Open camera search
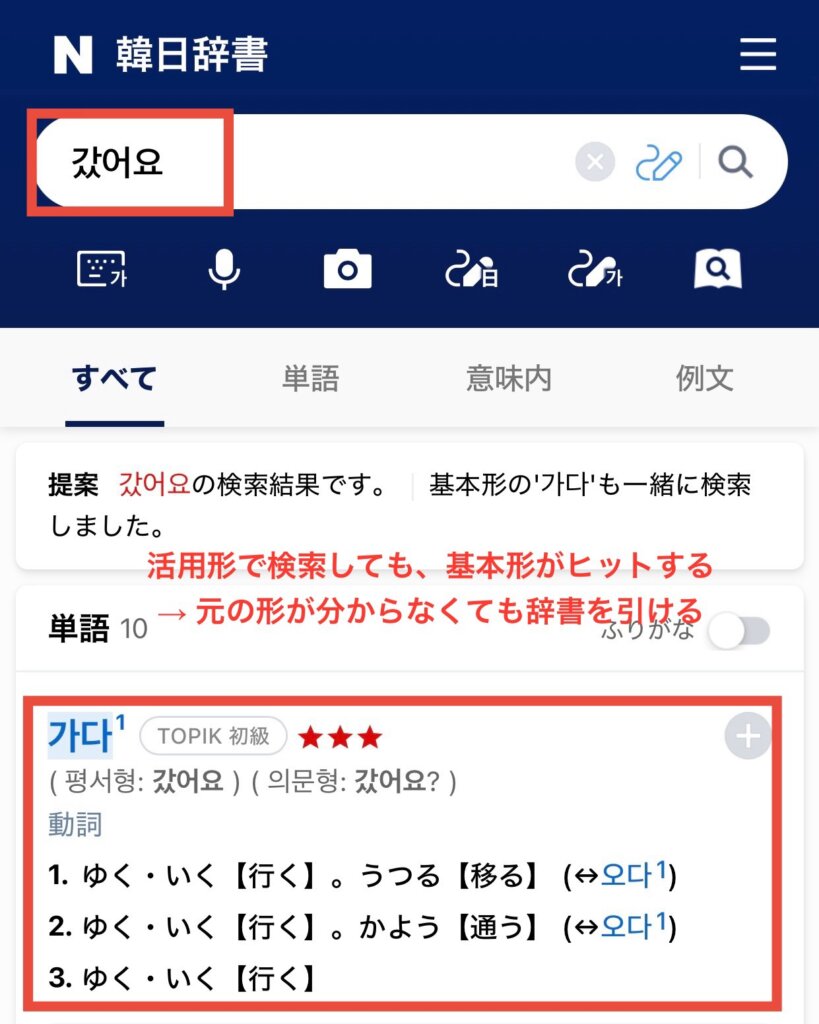This screenshot has height=1024, width=819. [347, 270]
